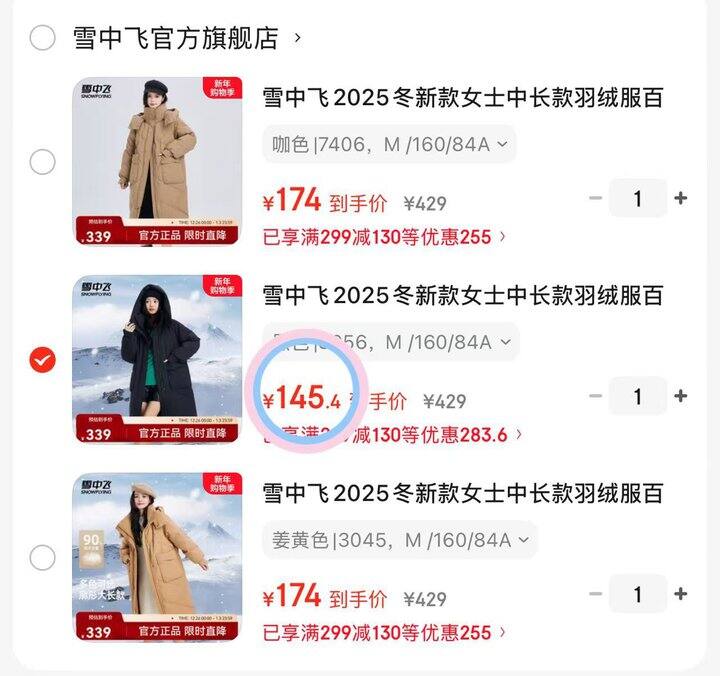Change the 姜黄色 |3045, M size option
This screenshot has width=720, height=676.
399,540
